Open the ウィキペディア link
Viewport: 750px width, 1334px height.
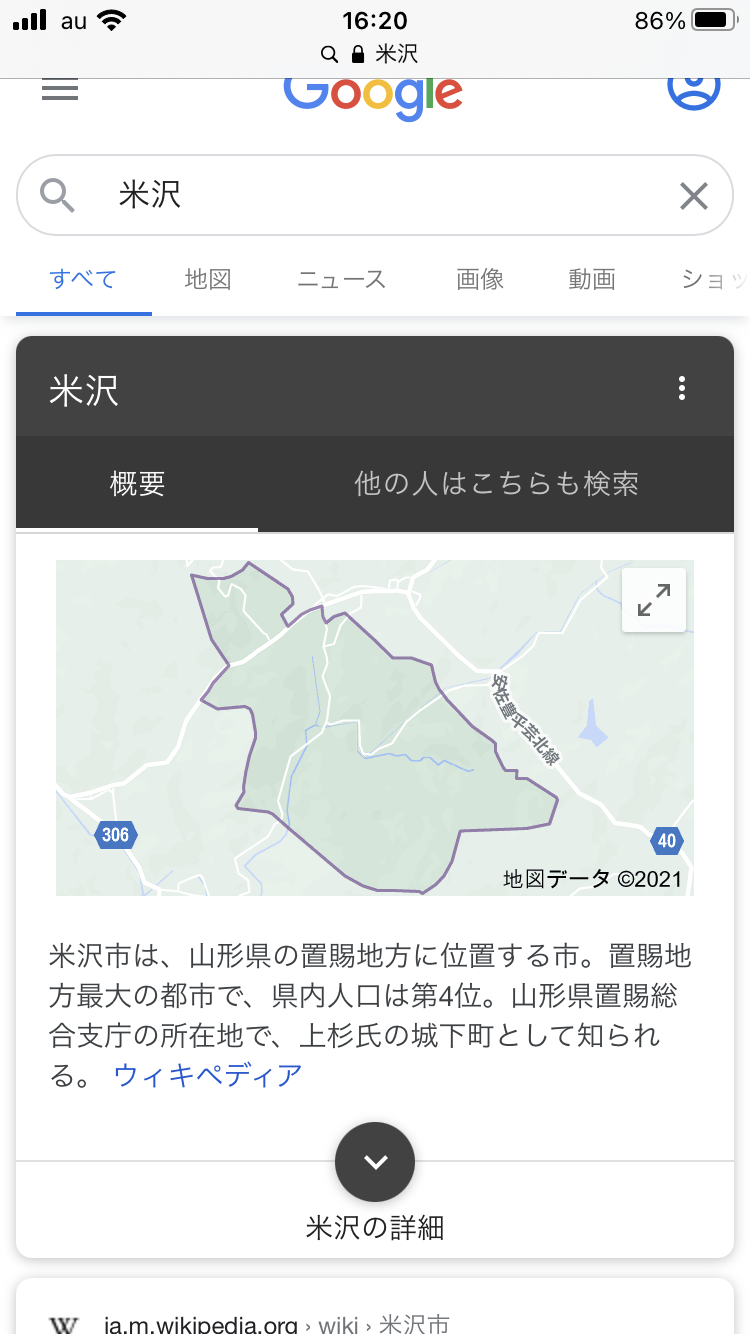pos(208,1075)
